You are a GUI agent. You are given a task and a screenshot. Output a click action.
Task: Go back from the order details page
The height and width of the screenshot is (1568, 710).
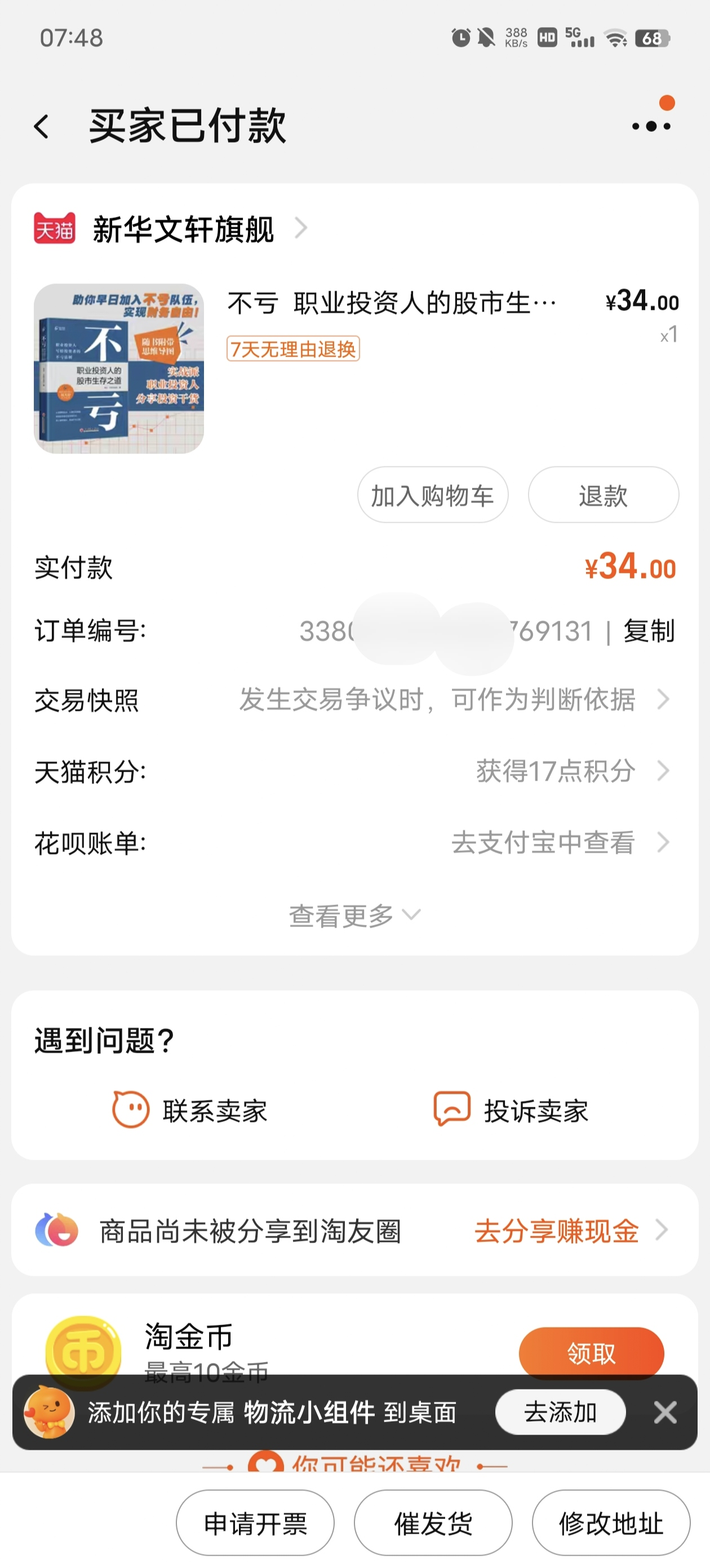41,127
